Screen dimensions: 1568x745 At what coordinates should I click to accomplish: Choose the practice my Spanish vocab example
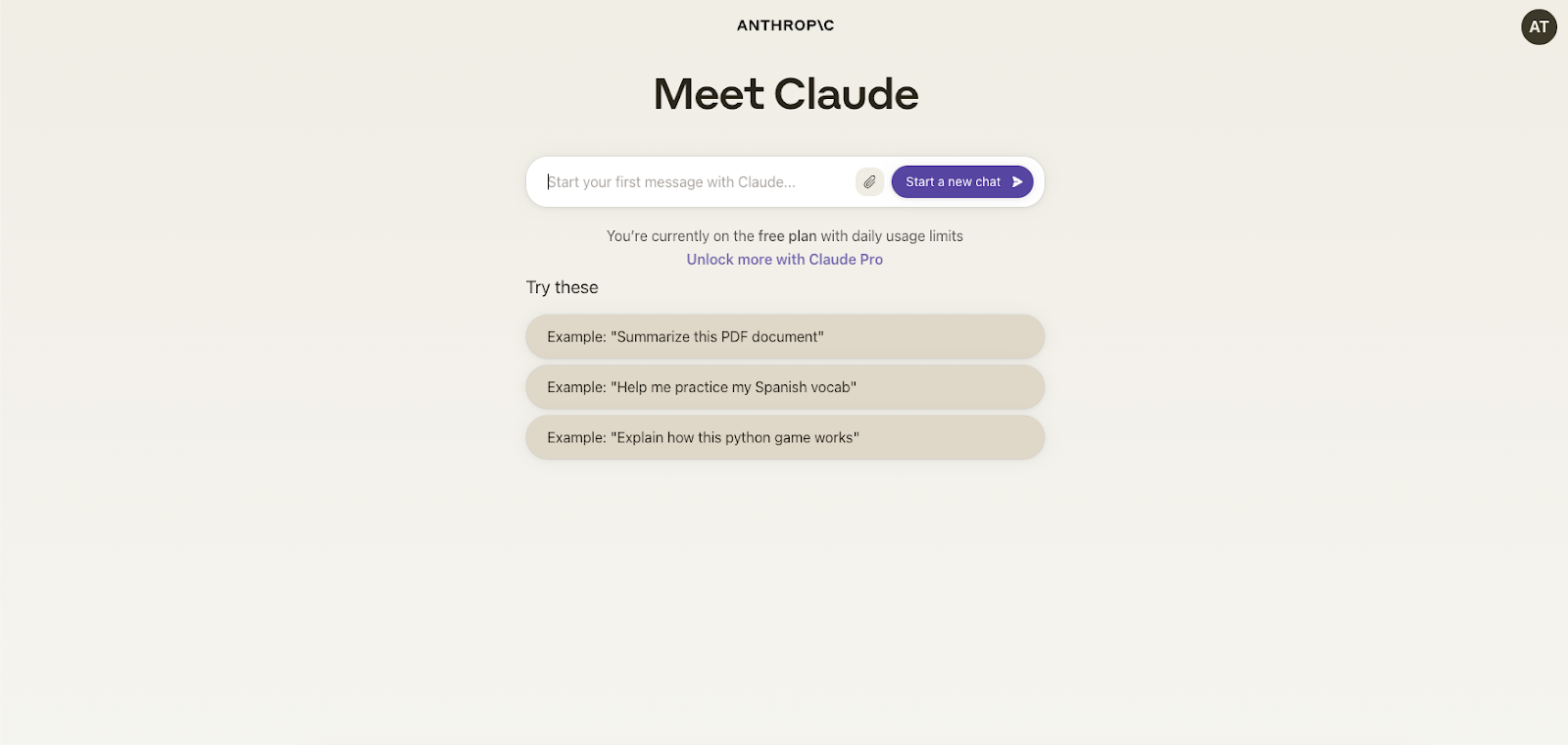(x=784, y=387)
